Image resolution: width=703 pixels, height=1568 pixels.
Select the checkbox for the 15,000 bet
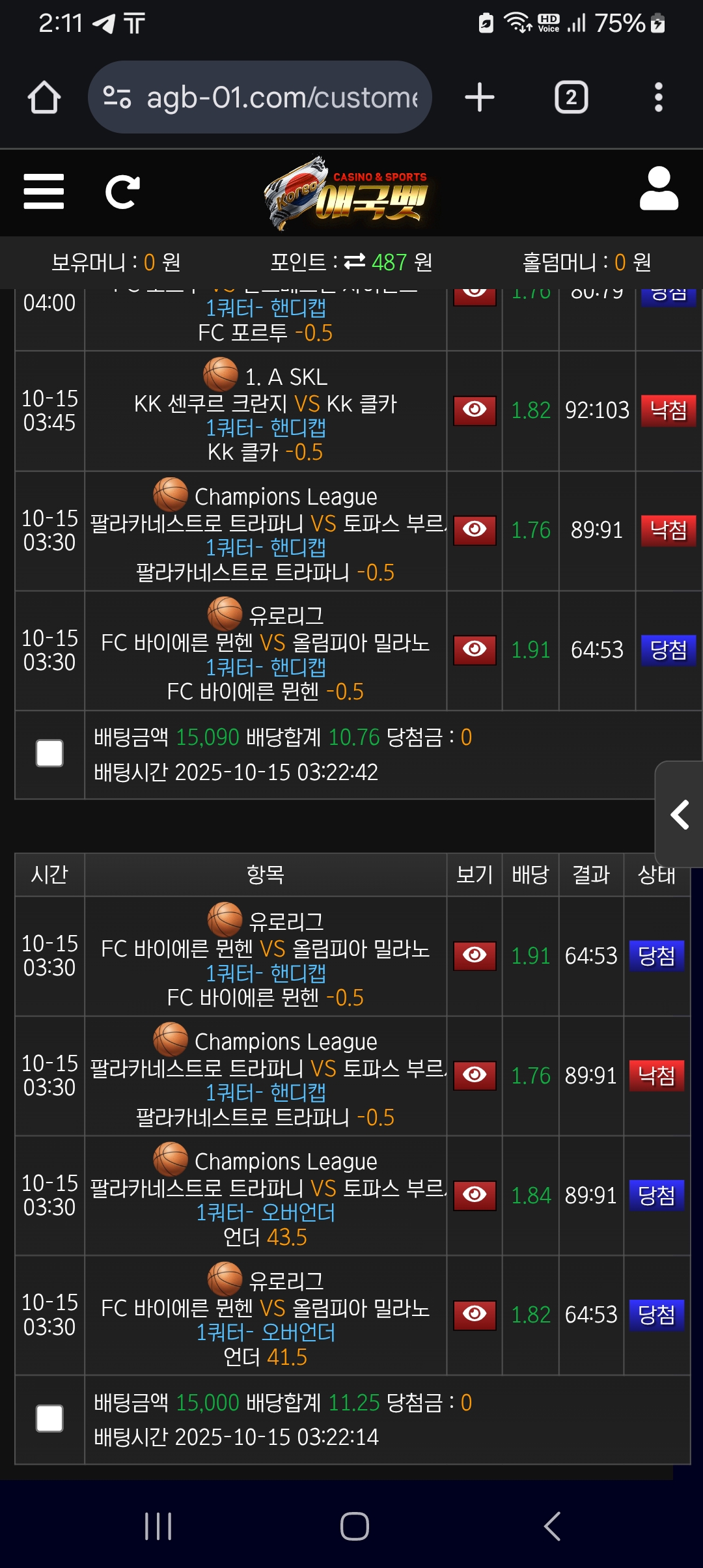coord(49,1418)
